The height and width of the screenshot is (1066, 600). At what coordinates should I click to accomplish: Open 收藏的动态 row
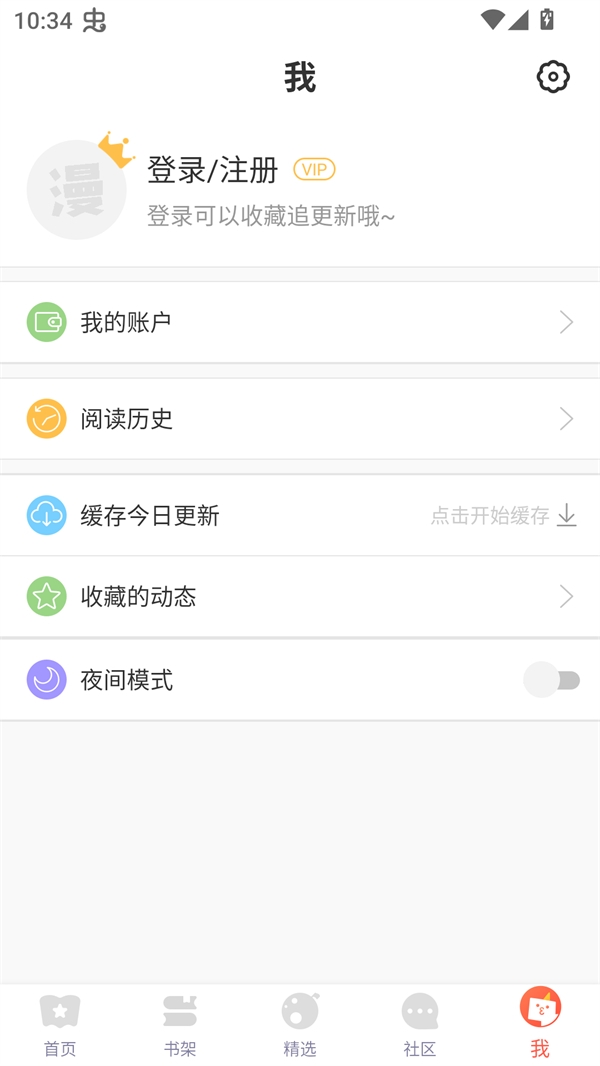pos(300,597)
